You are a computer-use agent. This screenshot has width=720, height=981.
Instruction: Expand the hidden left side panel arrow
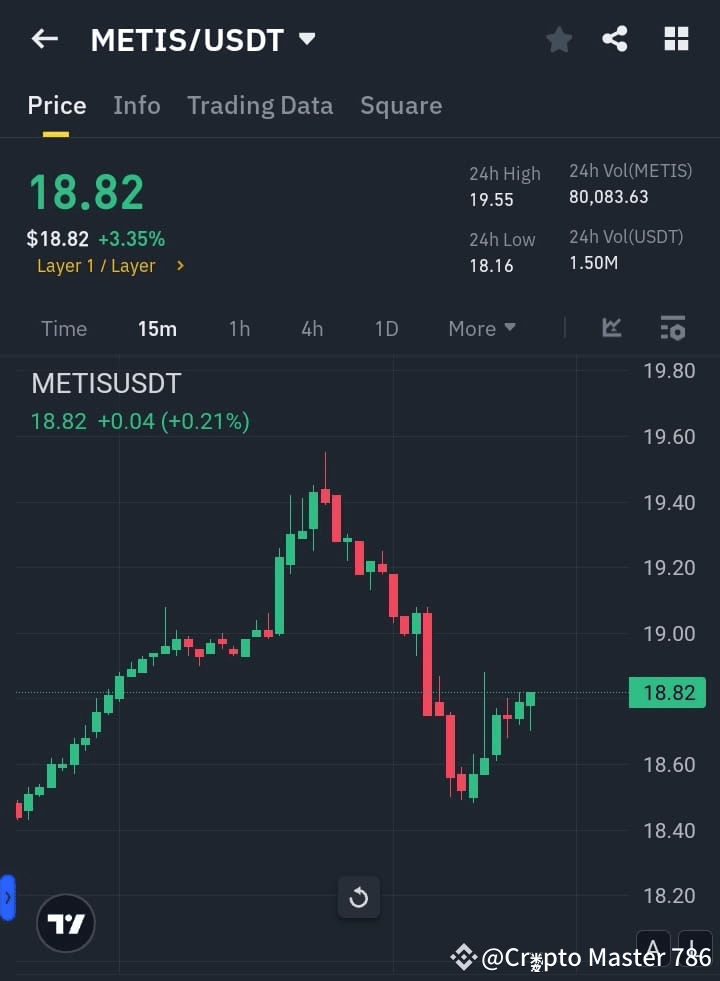(x=8, y=897)
